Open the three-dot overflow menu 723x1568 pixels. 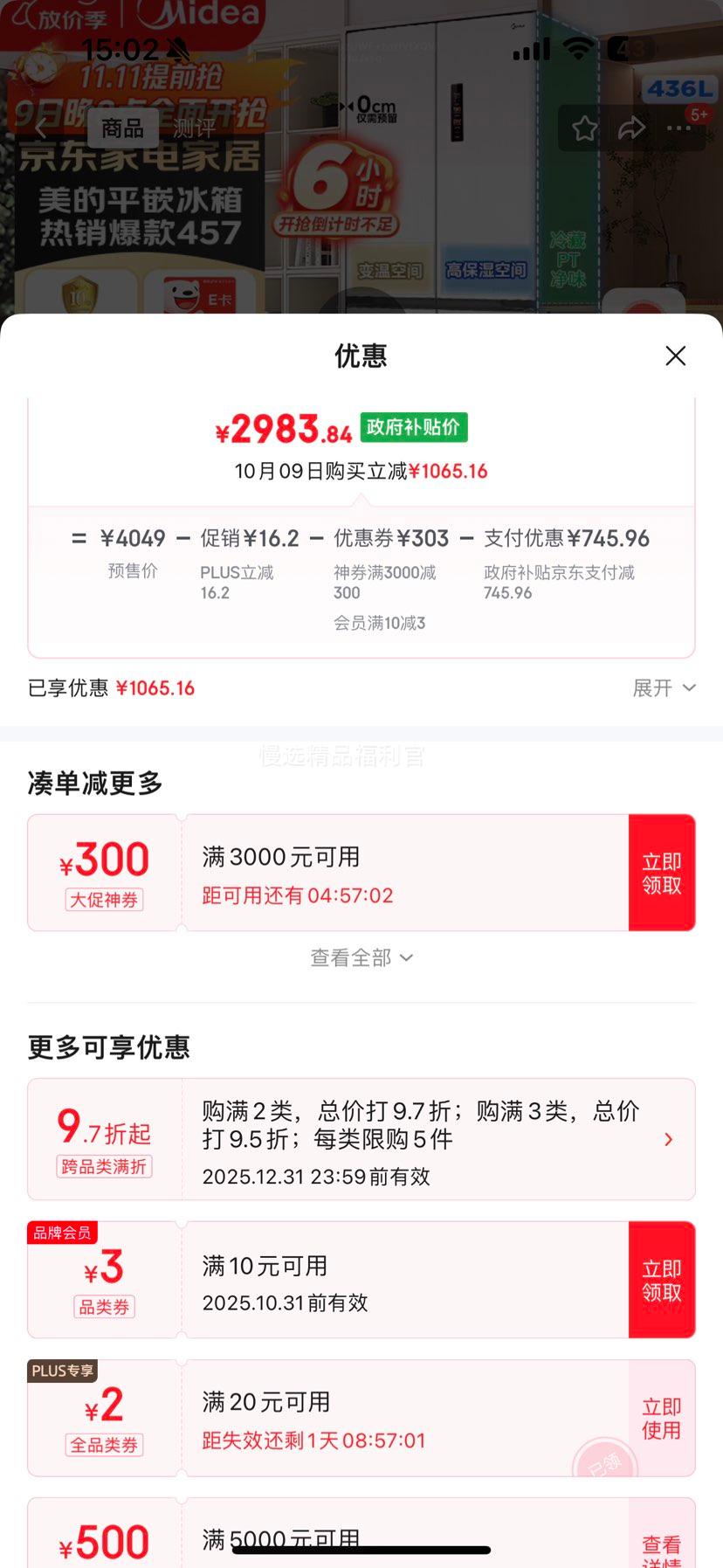pyautogui.click(x=678, y=129)
